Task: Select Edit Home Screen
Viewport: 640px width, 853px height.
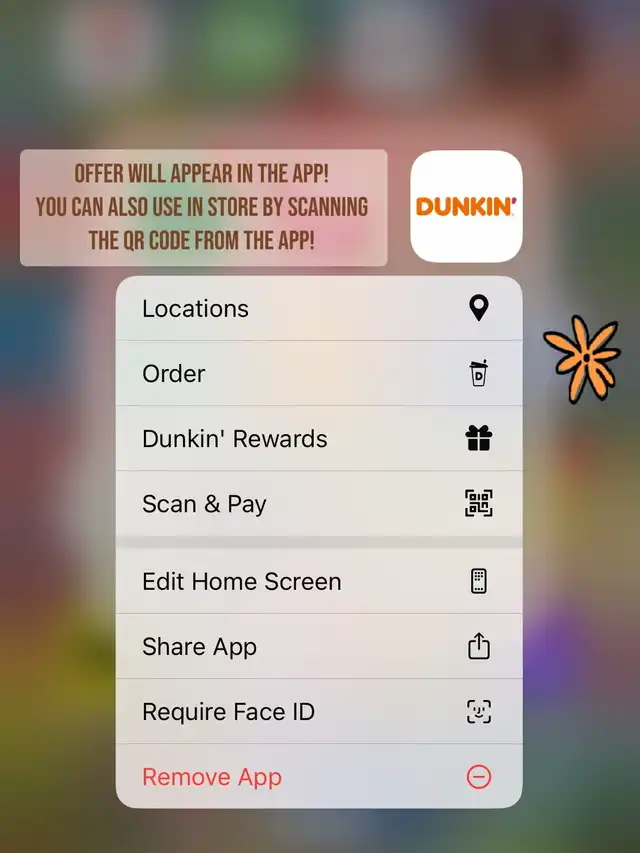Action: pyautogui.click(x=319, y=582)
